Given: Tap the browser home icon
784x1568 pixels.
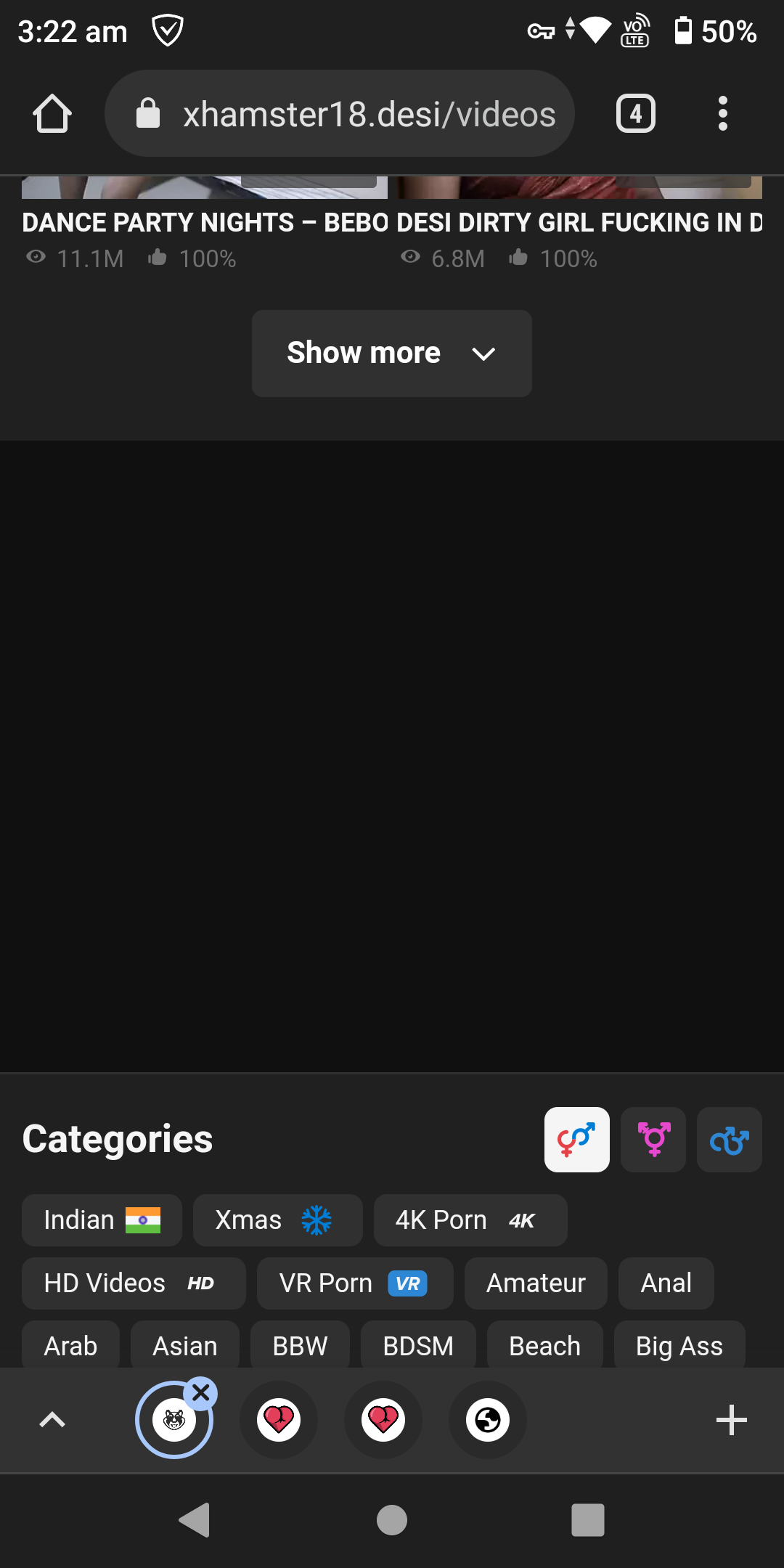Looking at the screenshot, I should (52, 114).
